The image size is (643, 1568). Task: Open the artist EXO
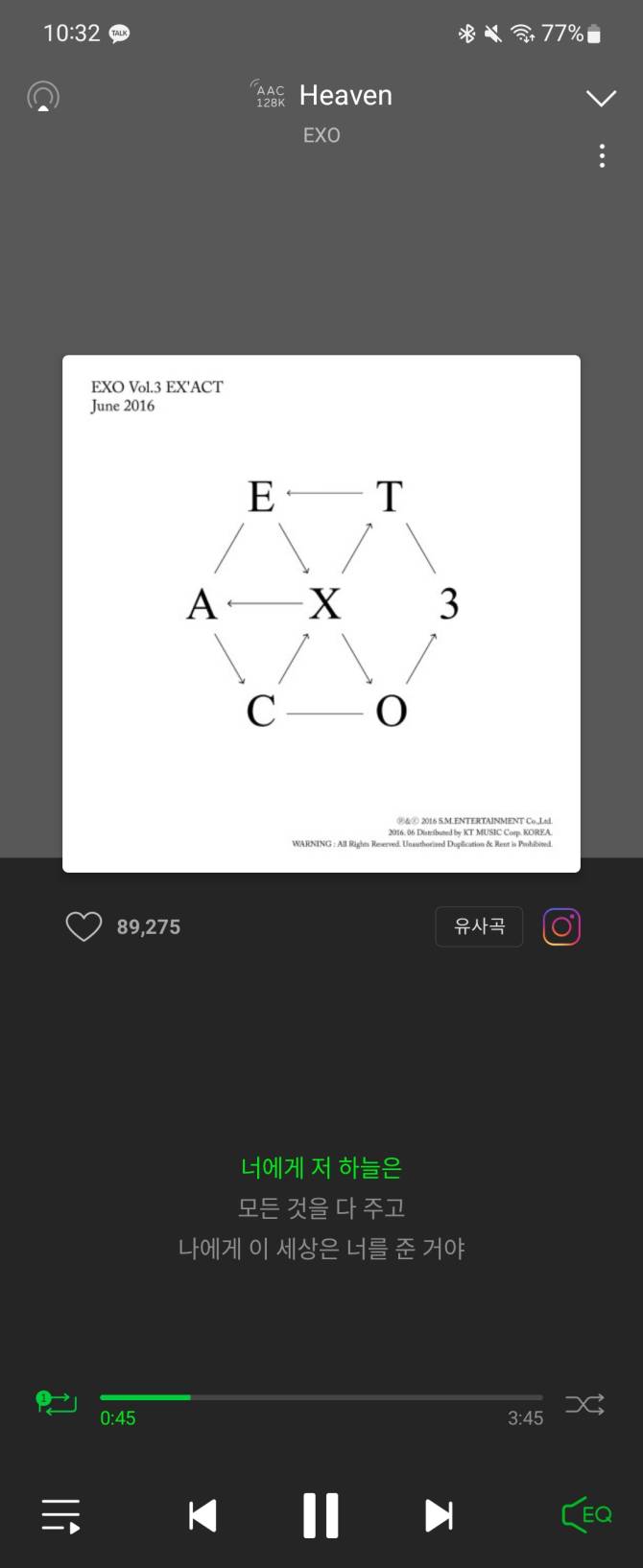coord(321,135)
